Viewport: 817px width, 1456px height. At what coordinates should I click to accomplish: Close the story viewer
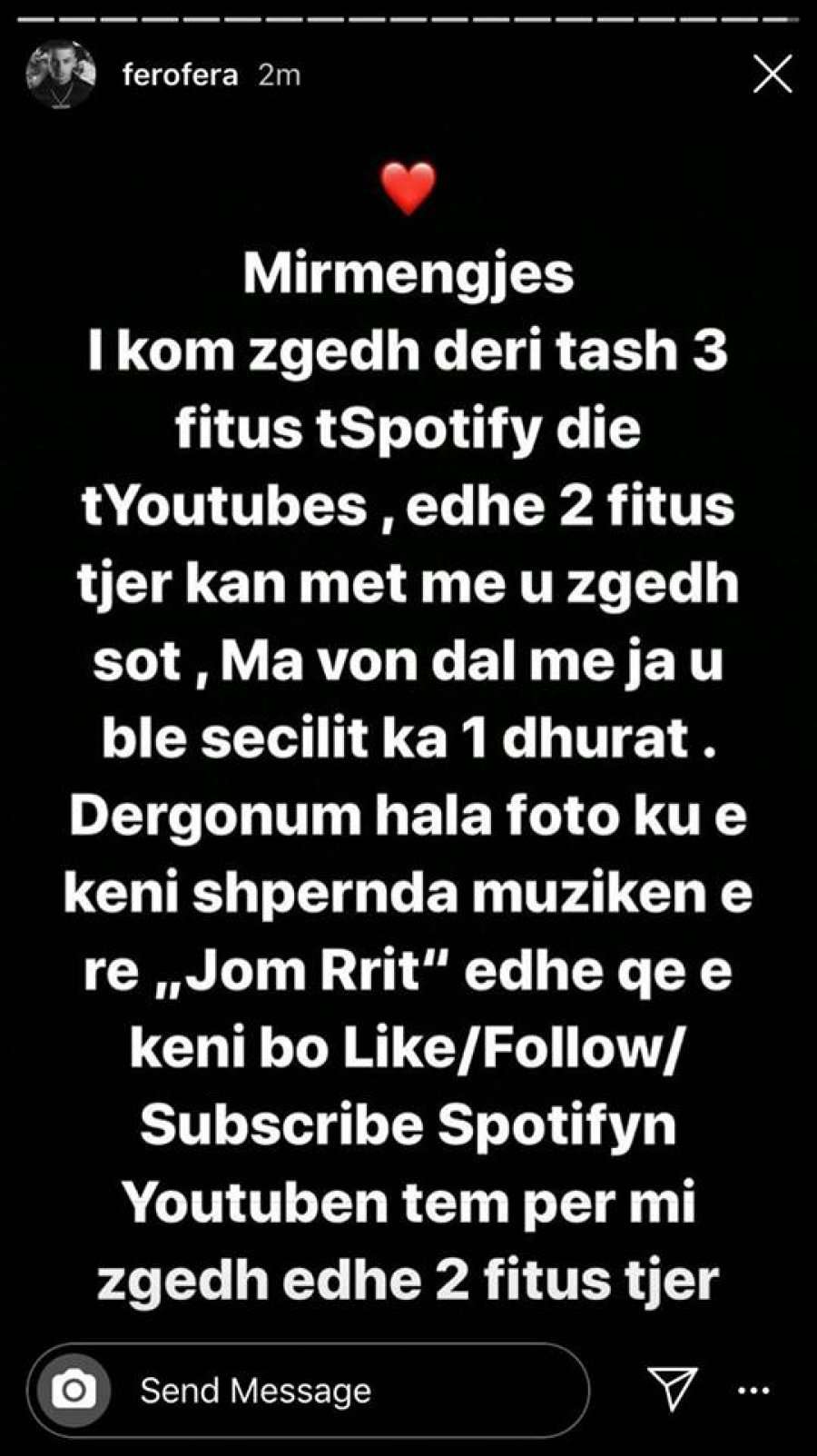772,74
